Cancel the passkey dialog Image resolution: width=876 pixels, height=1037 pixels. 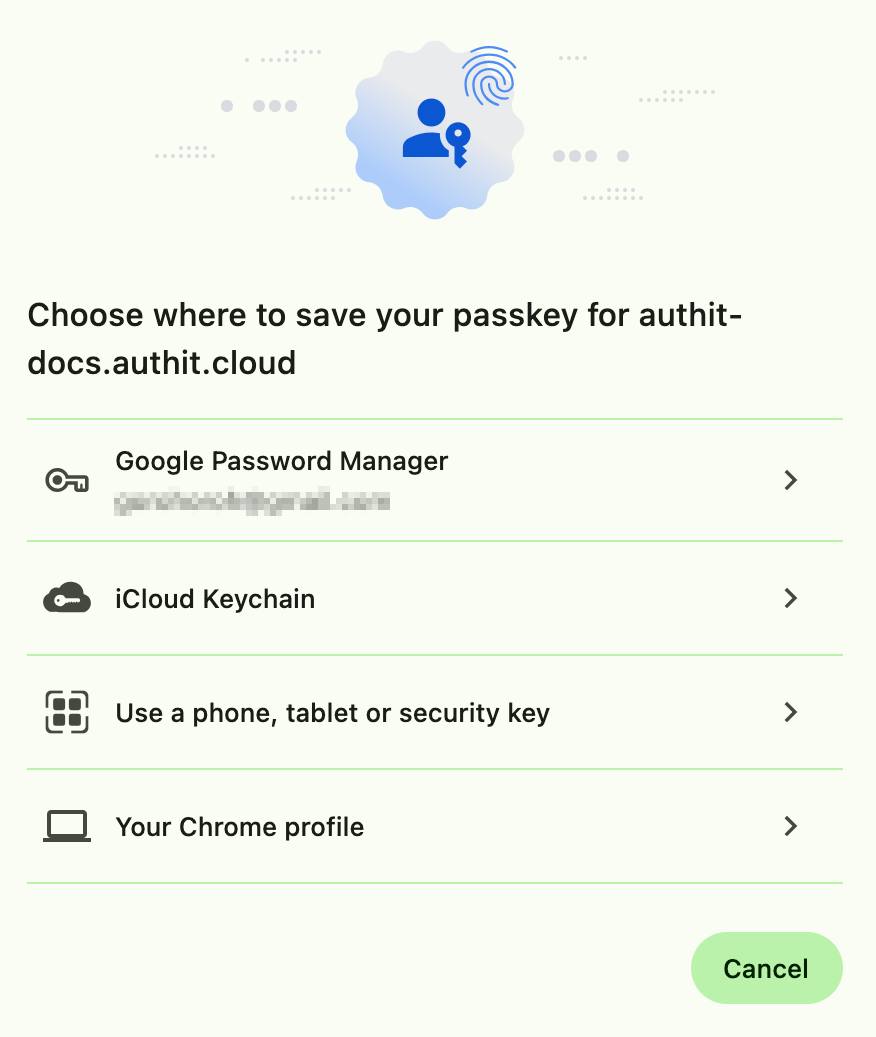click(766, 968)
